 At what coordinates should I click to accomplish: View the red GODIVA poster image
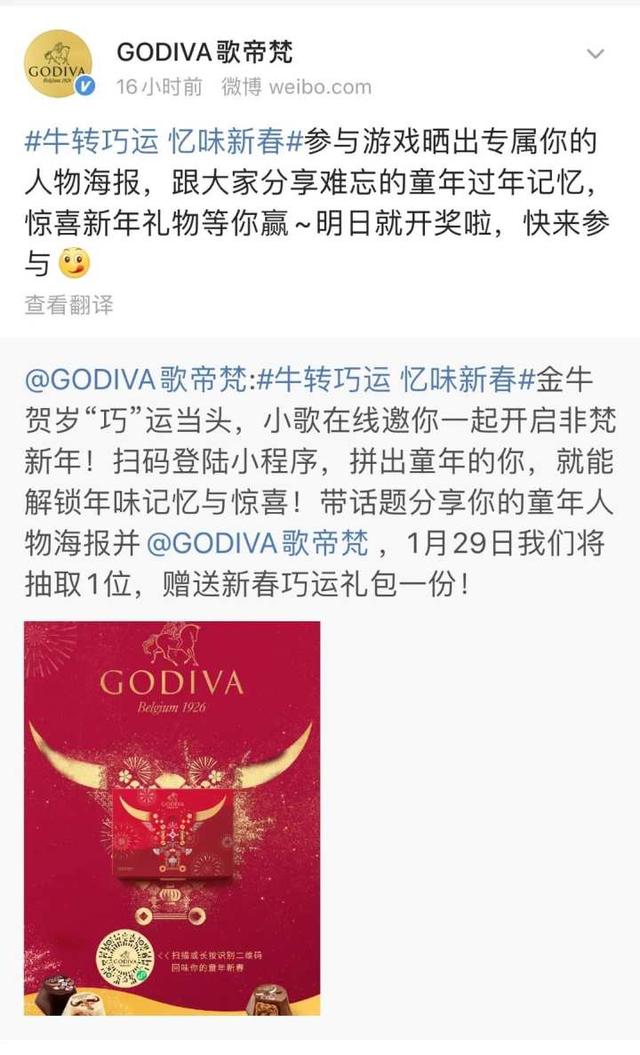(172, 817)
